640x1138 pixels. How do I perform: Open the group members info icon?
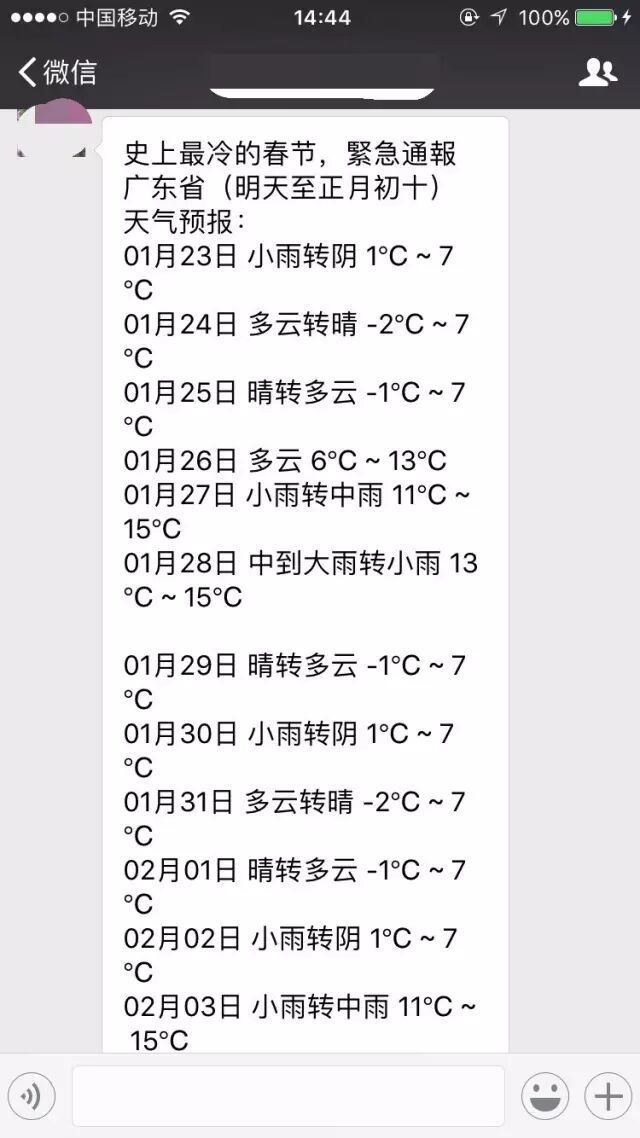coord(597,72)
